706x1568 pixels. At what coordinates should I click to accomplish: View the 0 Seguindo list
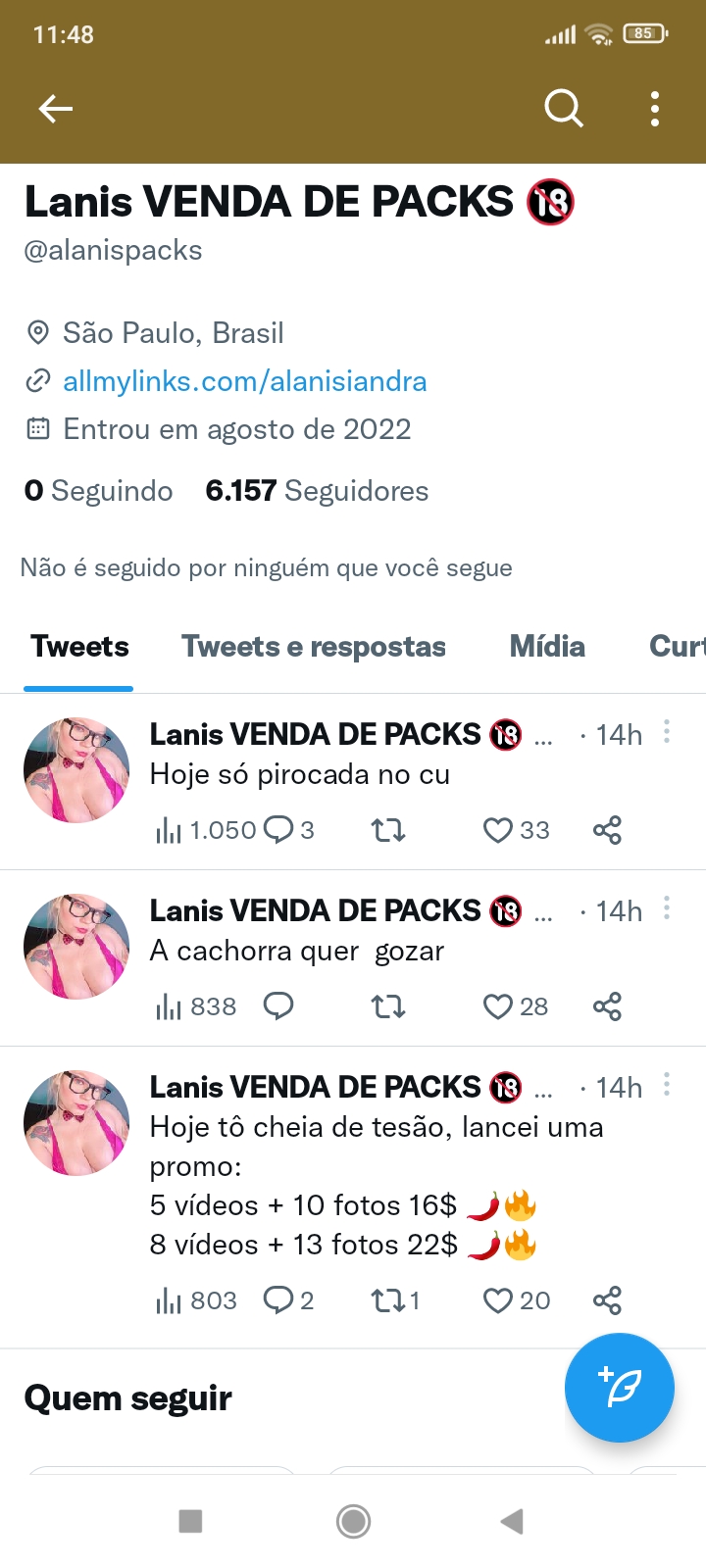98,491
